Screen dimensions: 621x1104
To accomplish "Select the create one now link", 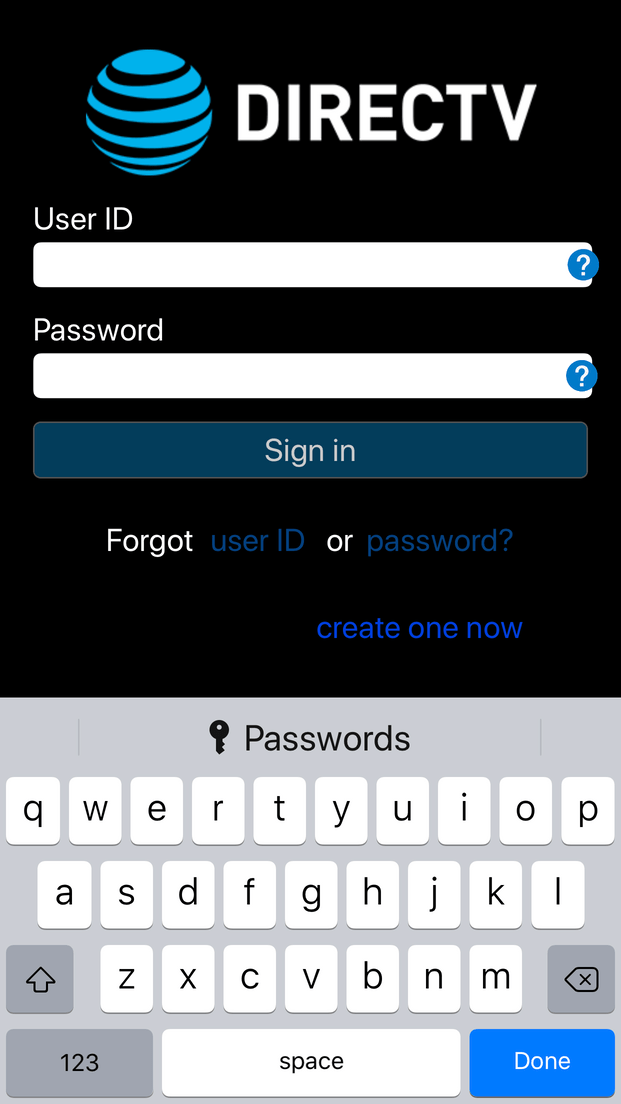I will pyautogui.click(x=420, y=627).
